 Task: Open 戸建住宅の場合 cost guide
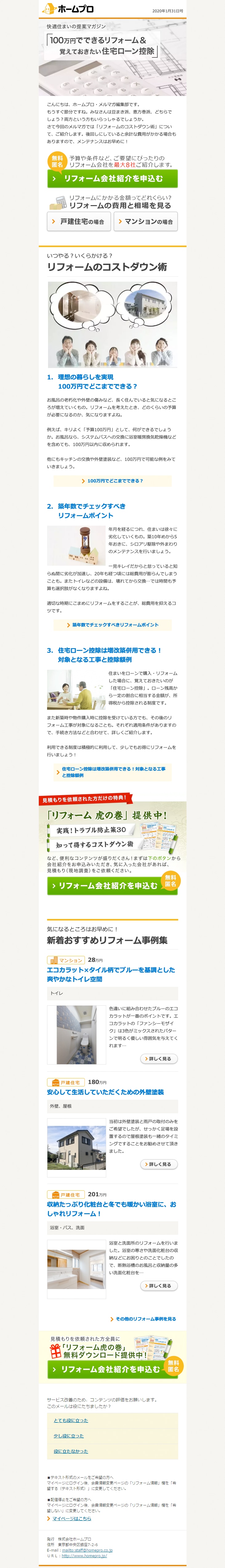78,221
